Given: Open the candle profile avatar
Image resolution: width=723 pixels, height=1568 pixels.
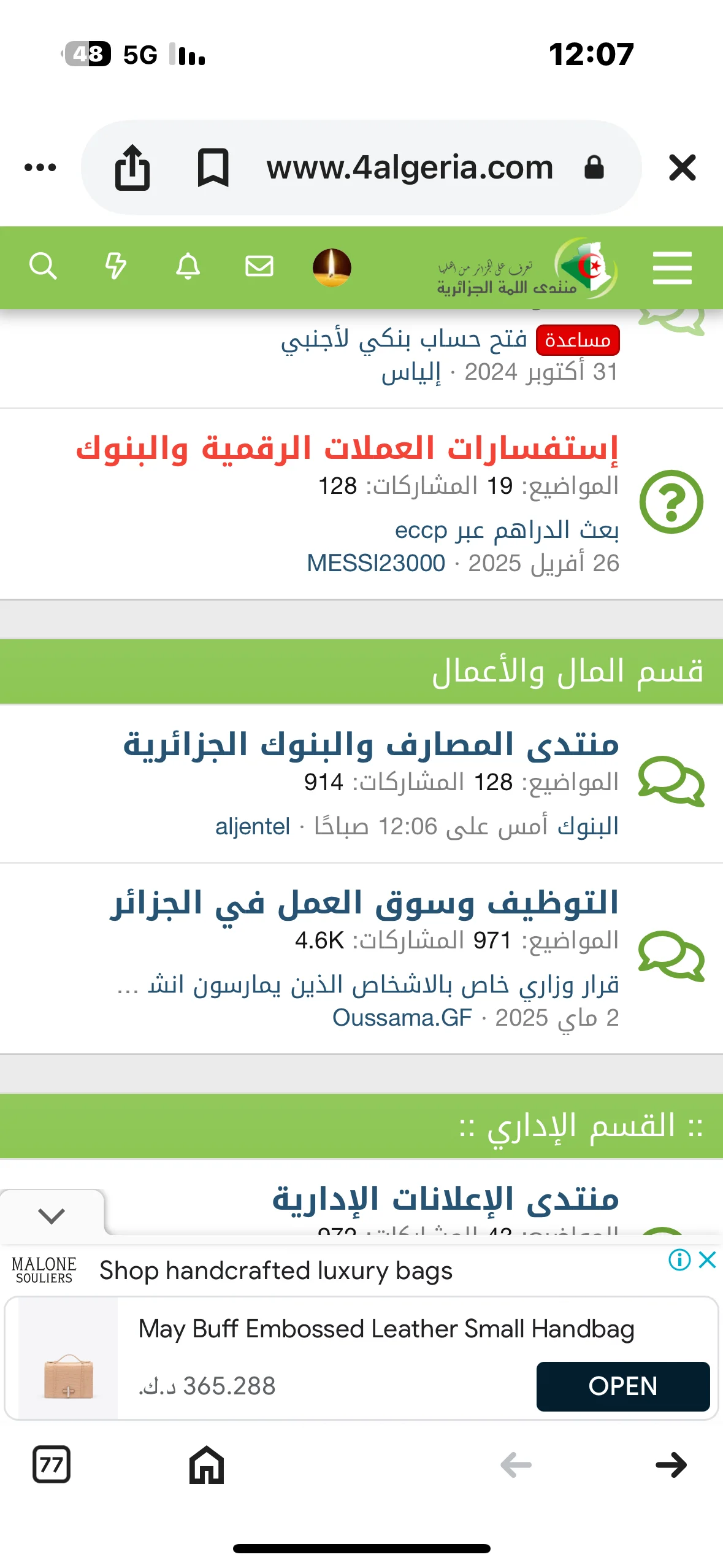Looking at the screenshot, I should (332, 267).
